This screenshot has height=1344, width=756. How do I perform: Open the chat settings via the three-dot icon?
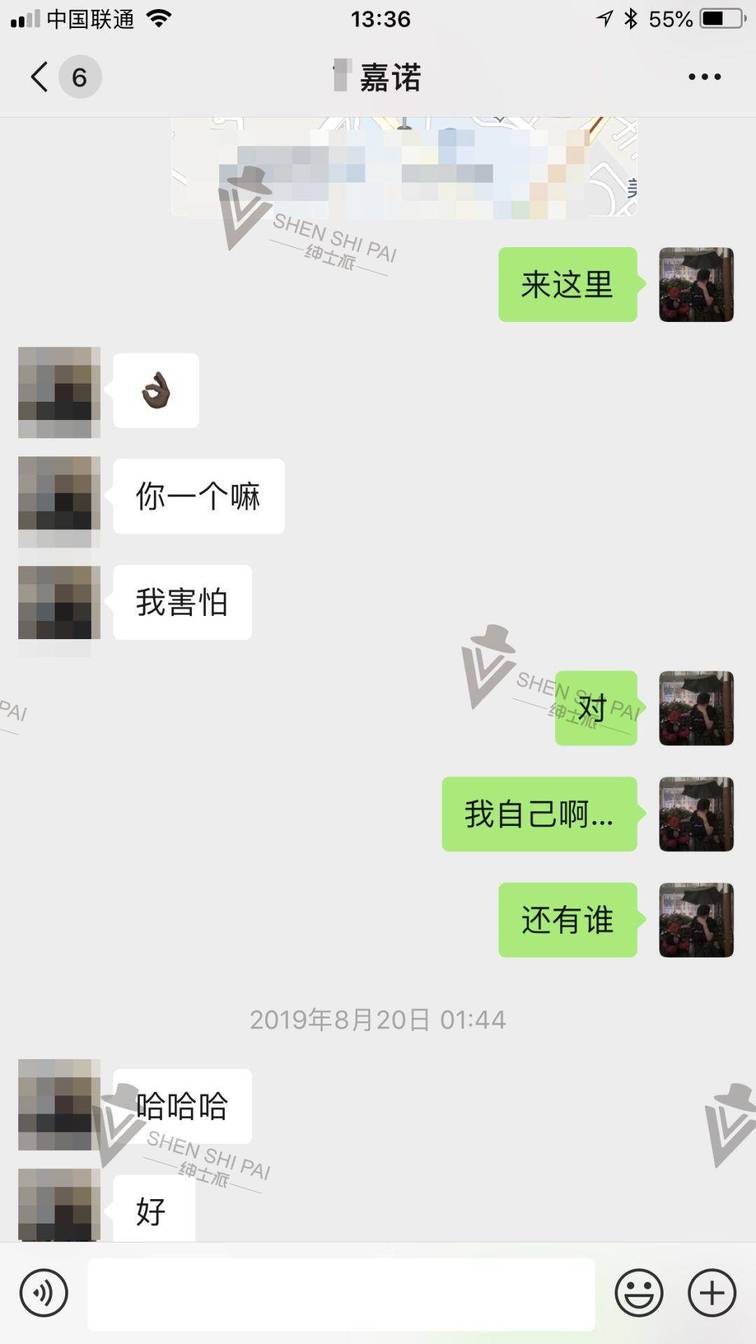click(x=705, y=76)
